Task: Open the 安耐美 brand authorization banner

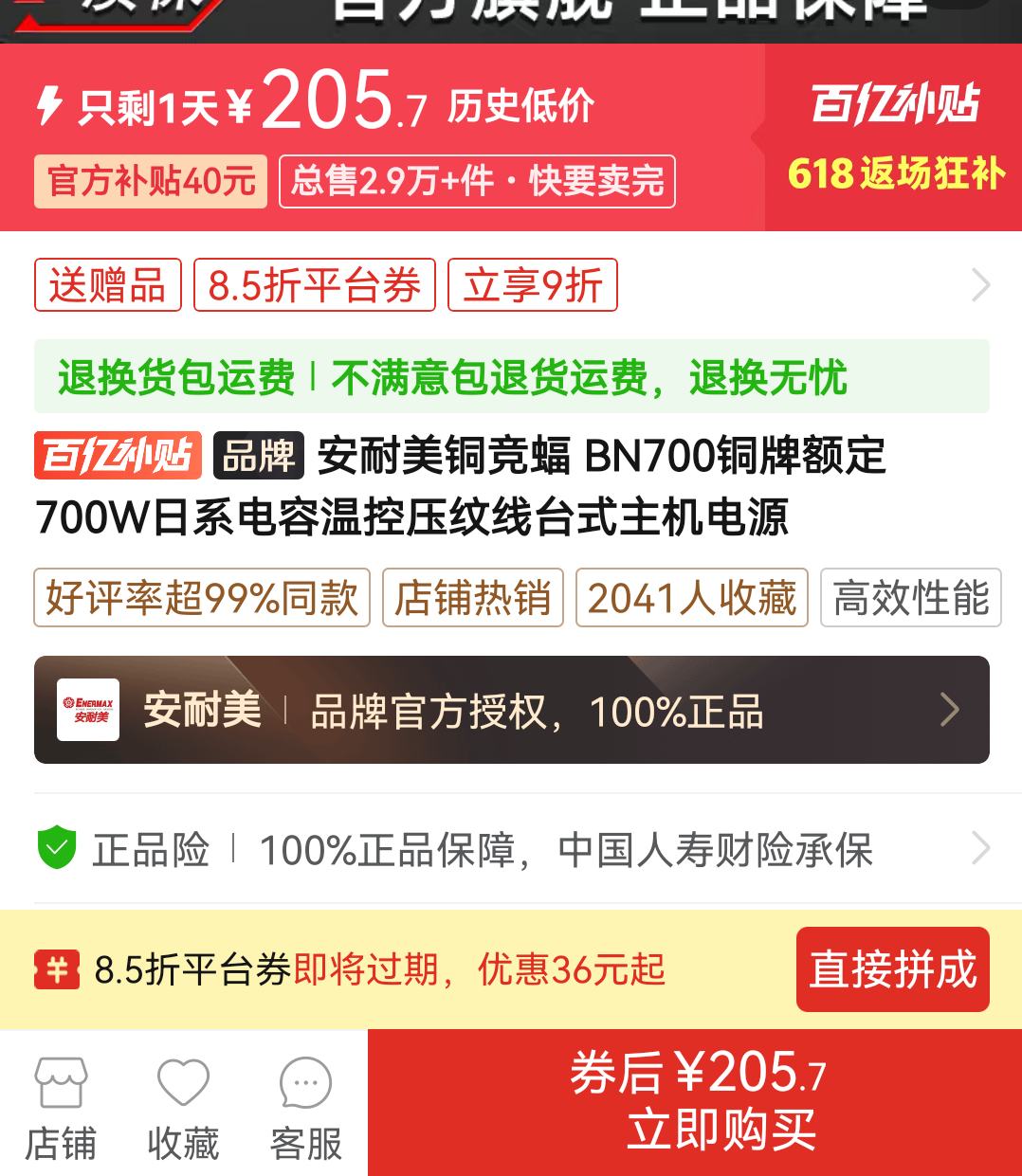Action: click(x=511, y=710)
